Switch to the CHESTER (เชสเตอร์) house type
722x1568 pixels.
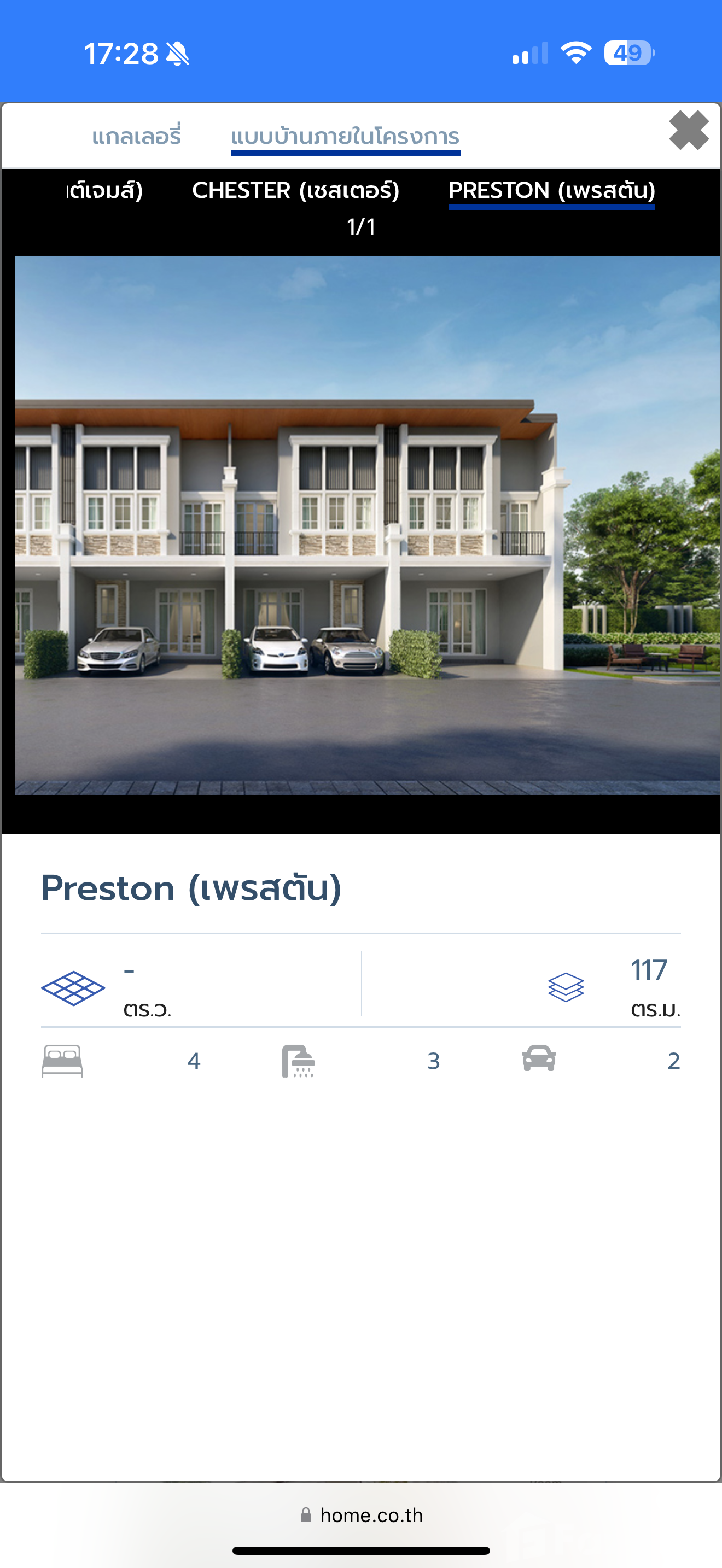coord(295,190)
